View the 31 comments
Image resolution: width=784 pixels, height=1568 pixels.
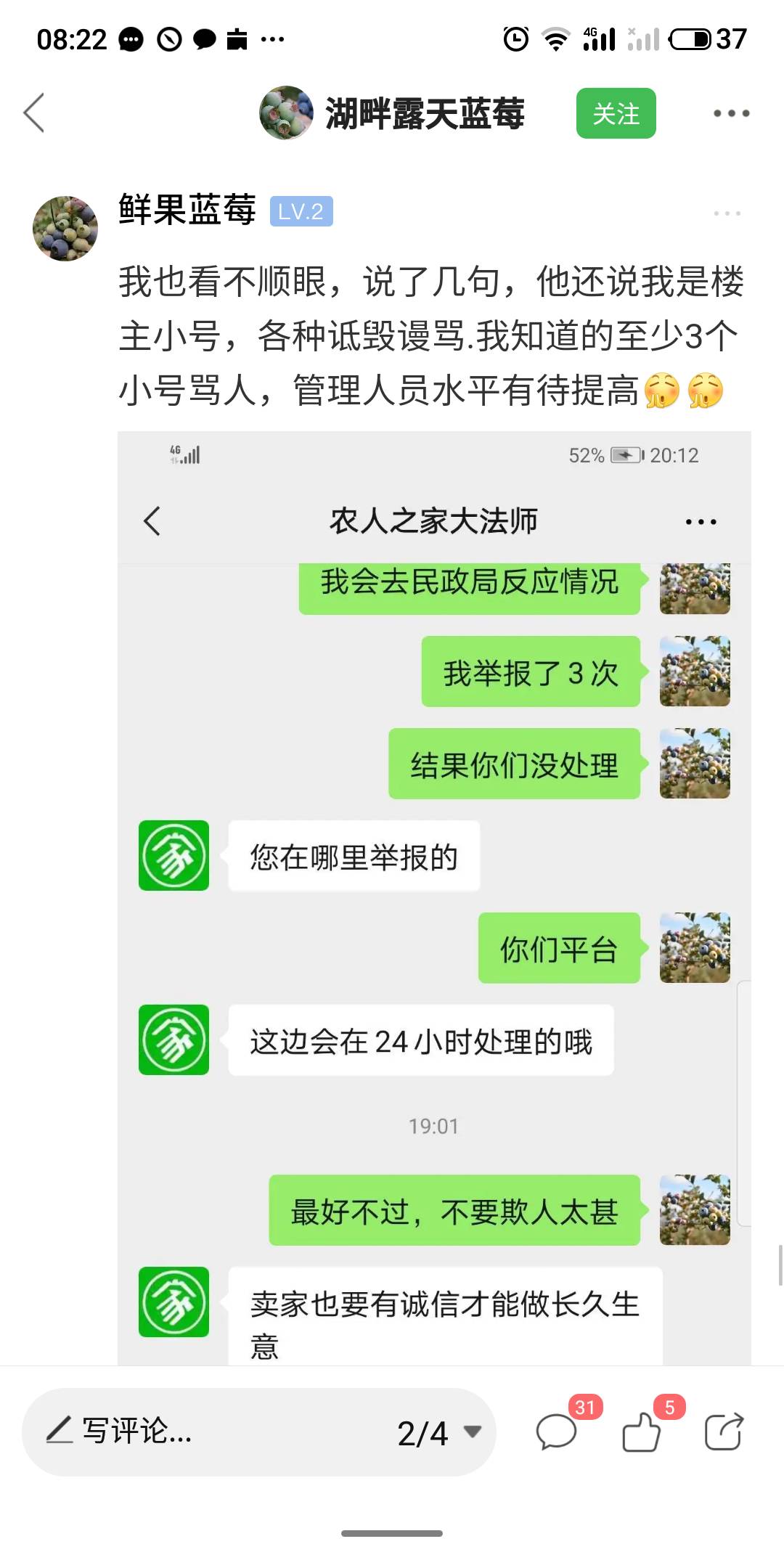click(558, 1432)
